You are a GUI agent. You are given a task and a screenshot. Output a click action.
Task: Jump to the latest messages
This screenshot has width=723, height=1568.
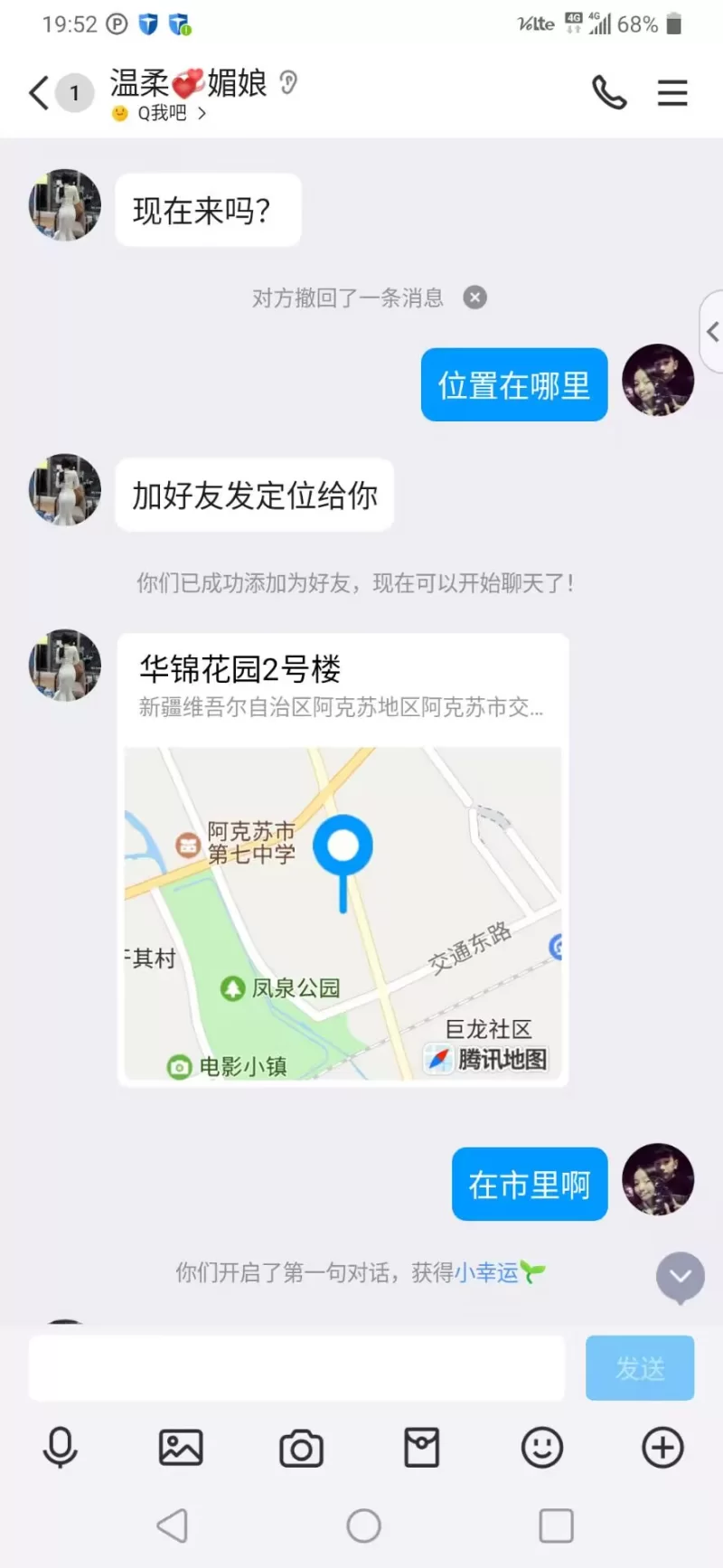[680, 1276]
